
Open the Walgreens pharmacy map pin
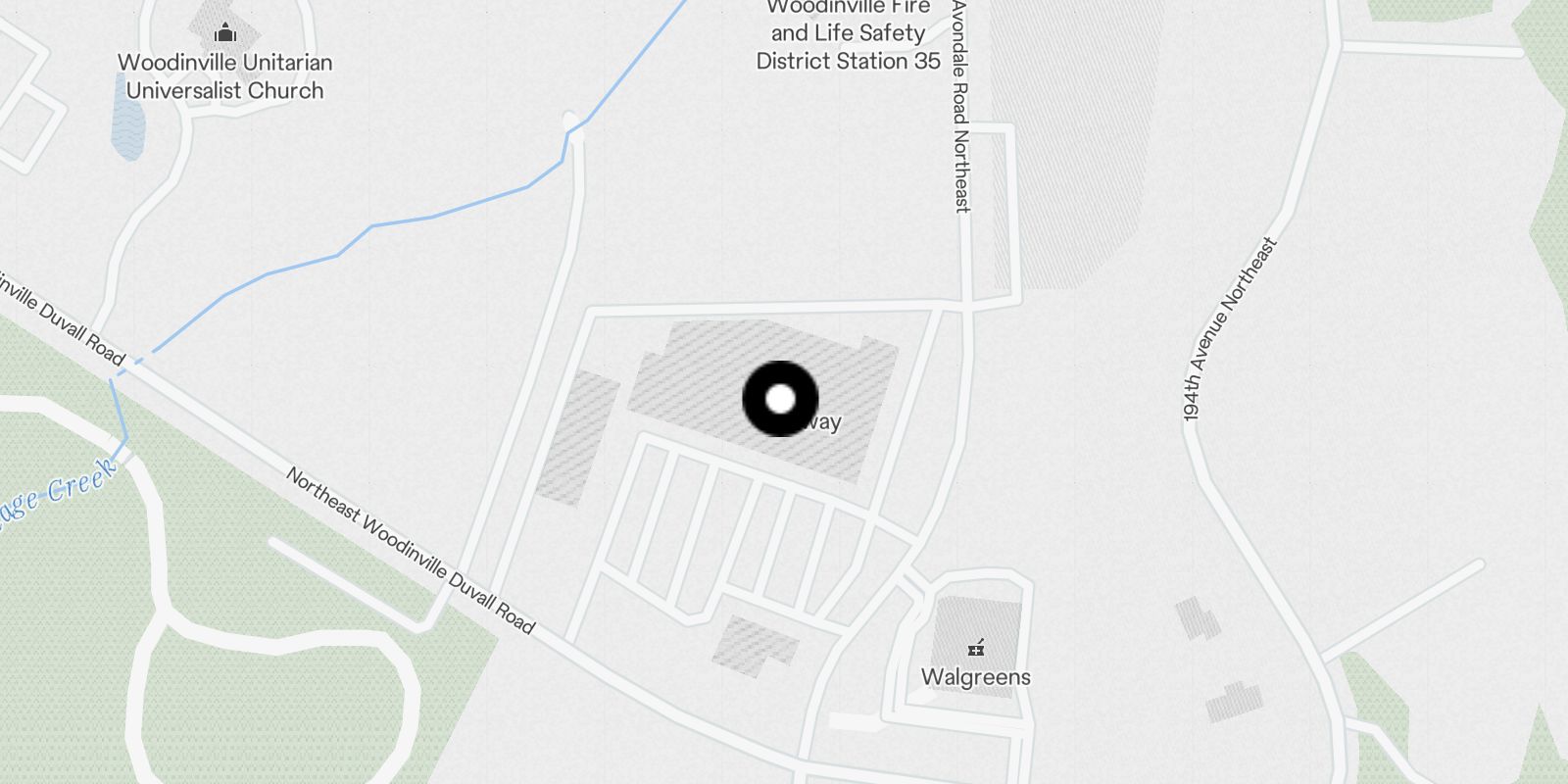(975, 648)
